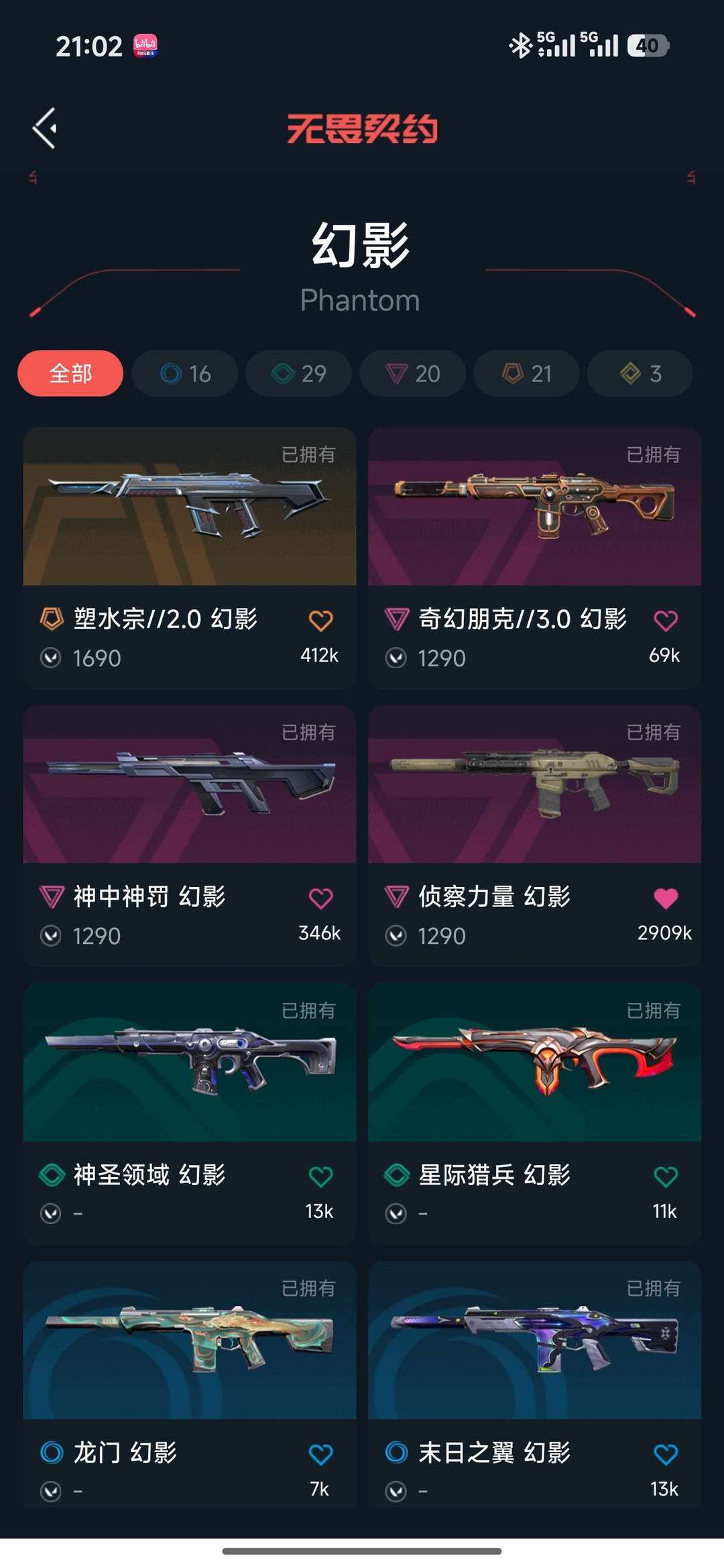This screenshot has height=1568, width=724.
Task: Filter skins by the blue tier 16
Action: (185, 373)
